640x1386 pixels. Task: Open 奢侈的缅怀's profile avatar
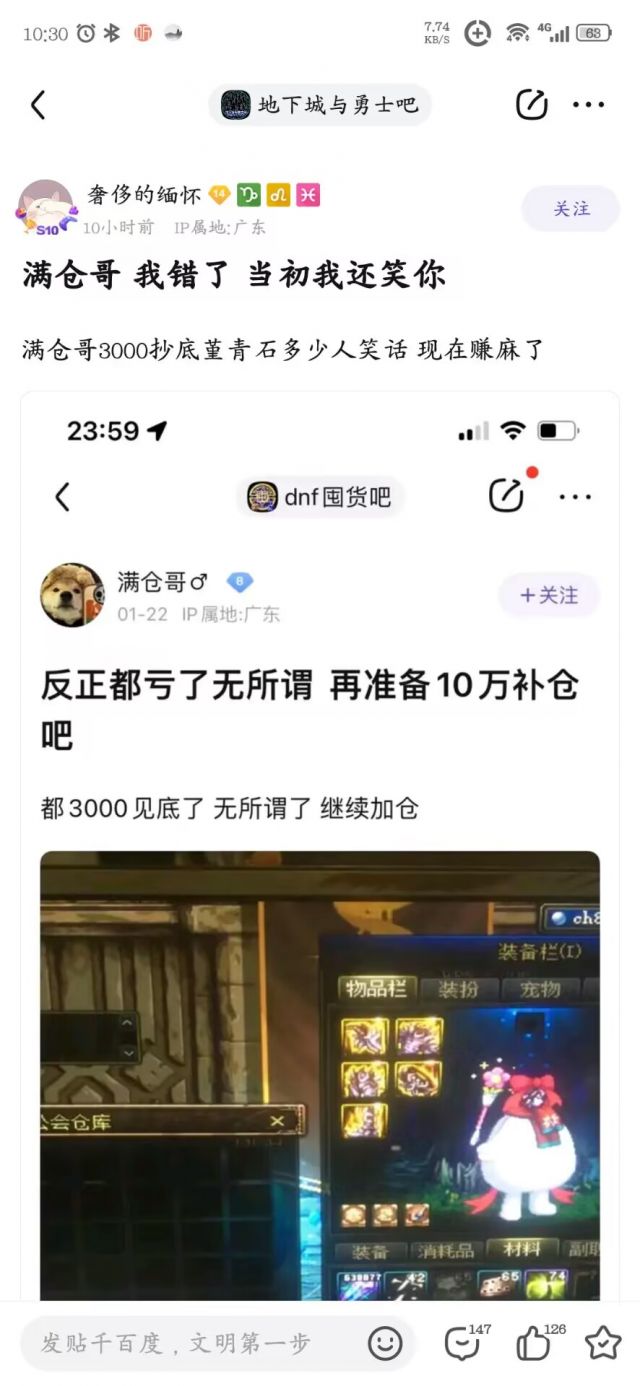[46, 208]
